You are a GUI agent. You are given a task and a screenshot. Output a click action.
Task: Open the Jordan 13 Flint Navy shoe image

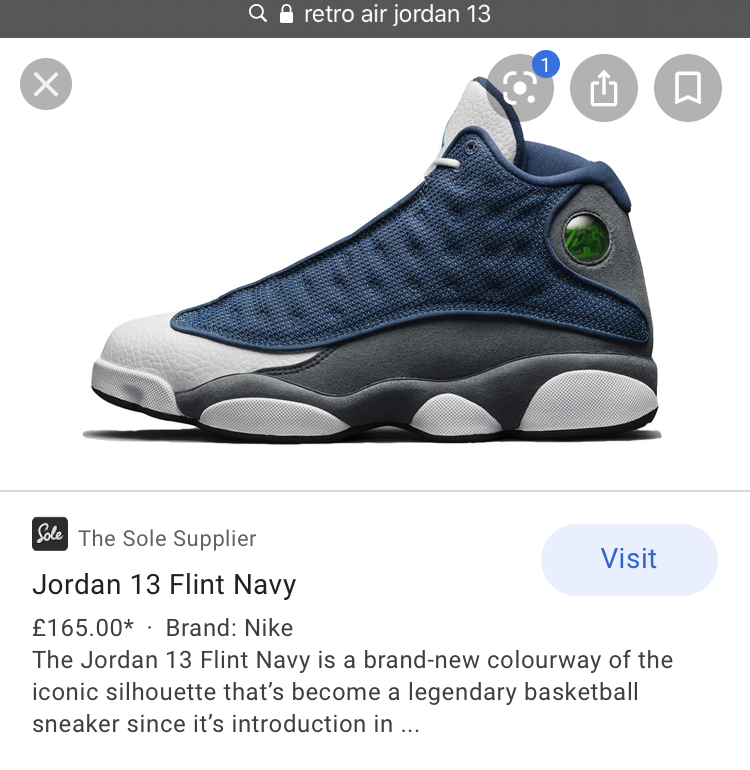click(x=375, y=270)
